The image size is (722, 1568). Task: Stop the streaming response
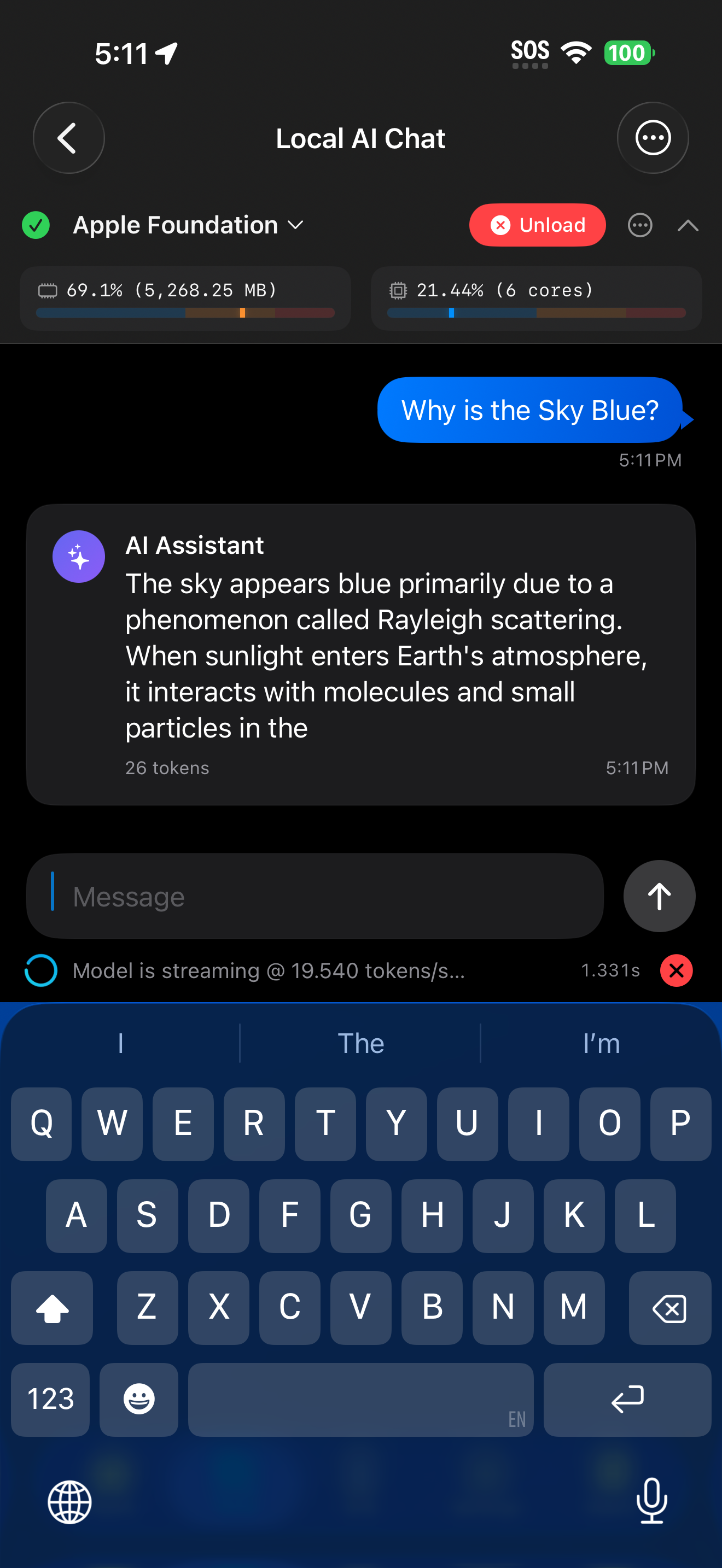676,971
